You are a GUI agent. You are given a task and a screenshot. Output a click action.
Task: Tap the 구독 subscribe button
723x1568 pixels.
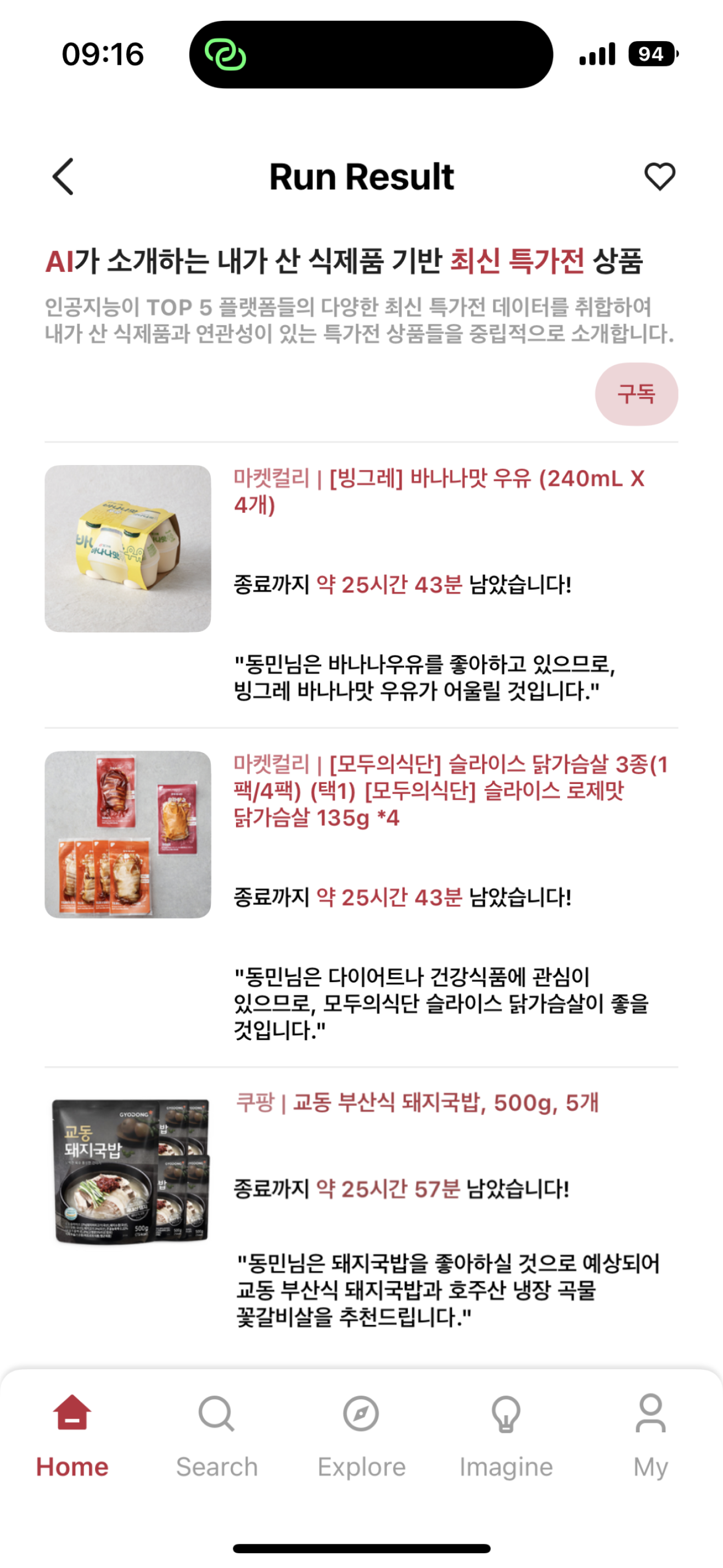[x=636, y=394]
